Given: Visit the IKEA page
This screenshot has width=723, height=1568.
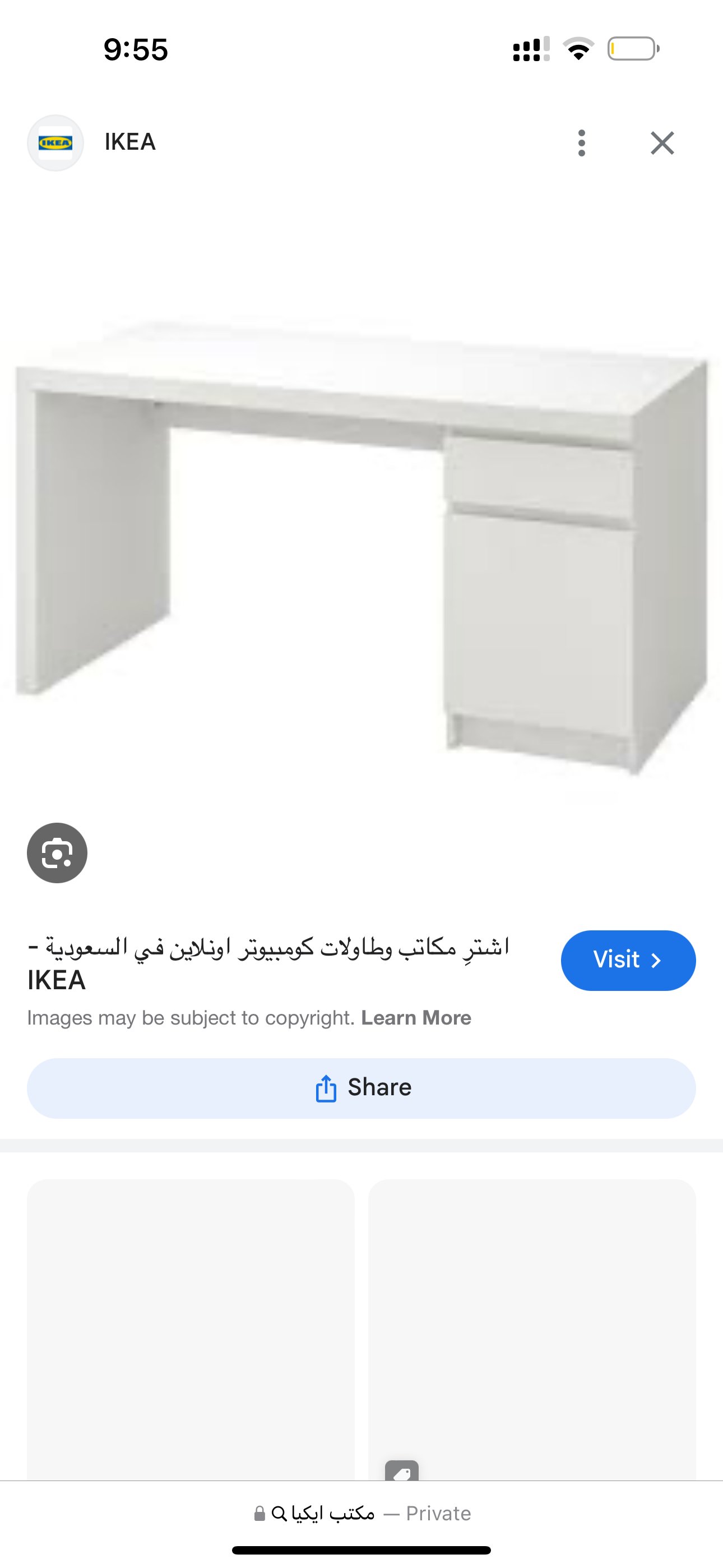Looking at the screenshot, I should tap(628, 960).
